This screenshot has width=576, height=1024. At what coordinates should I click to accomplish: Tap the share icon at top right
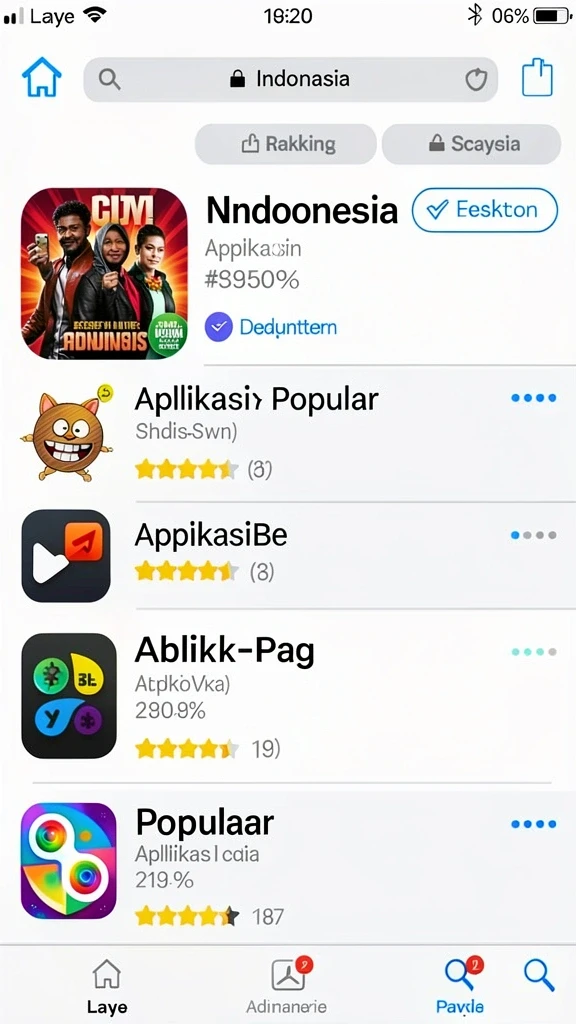[x=537, y=78]
